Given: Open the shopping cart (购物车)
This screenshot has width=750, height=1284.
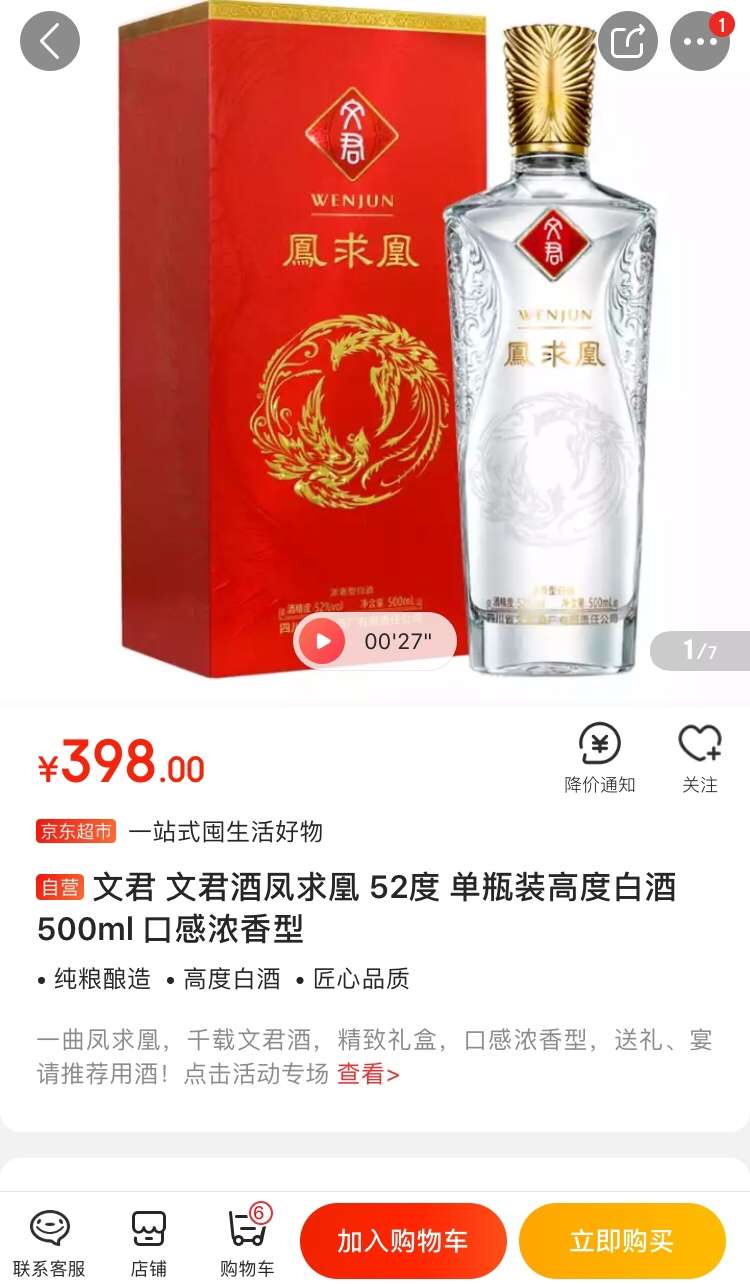Looking at the screenshot, I should pos(247,1242).
